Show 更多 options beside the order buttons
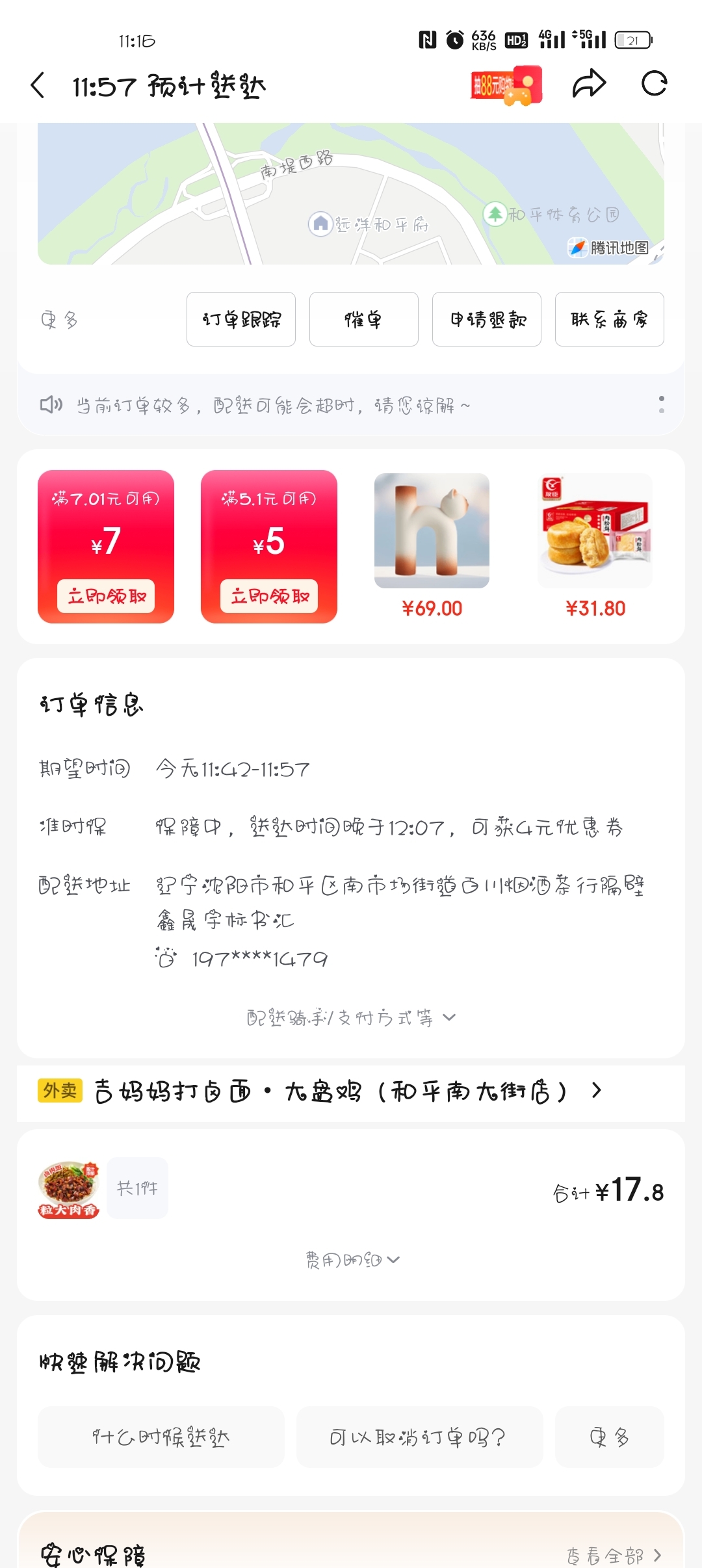The image size is (702, 1568). click(x=59, y=320)
